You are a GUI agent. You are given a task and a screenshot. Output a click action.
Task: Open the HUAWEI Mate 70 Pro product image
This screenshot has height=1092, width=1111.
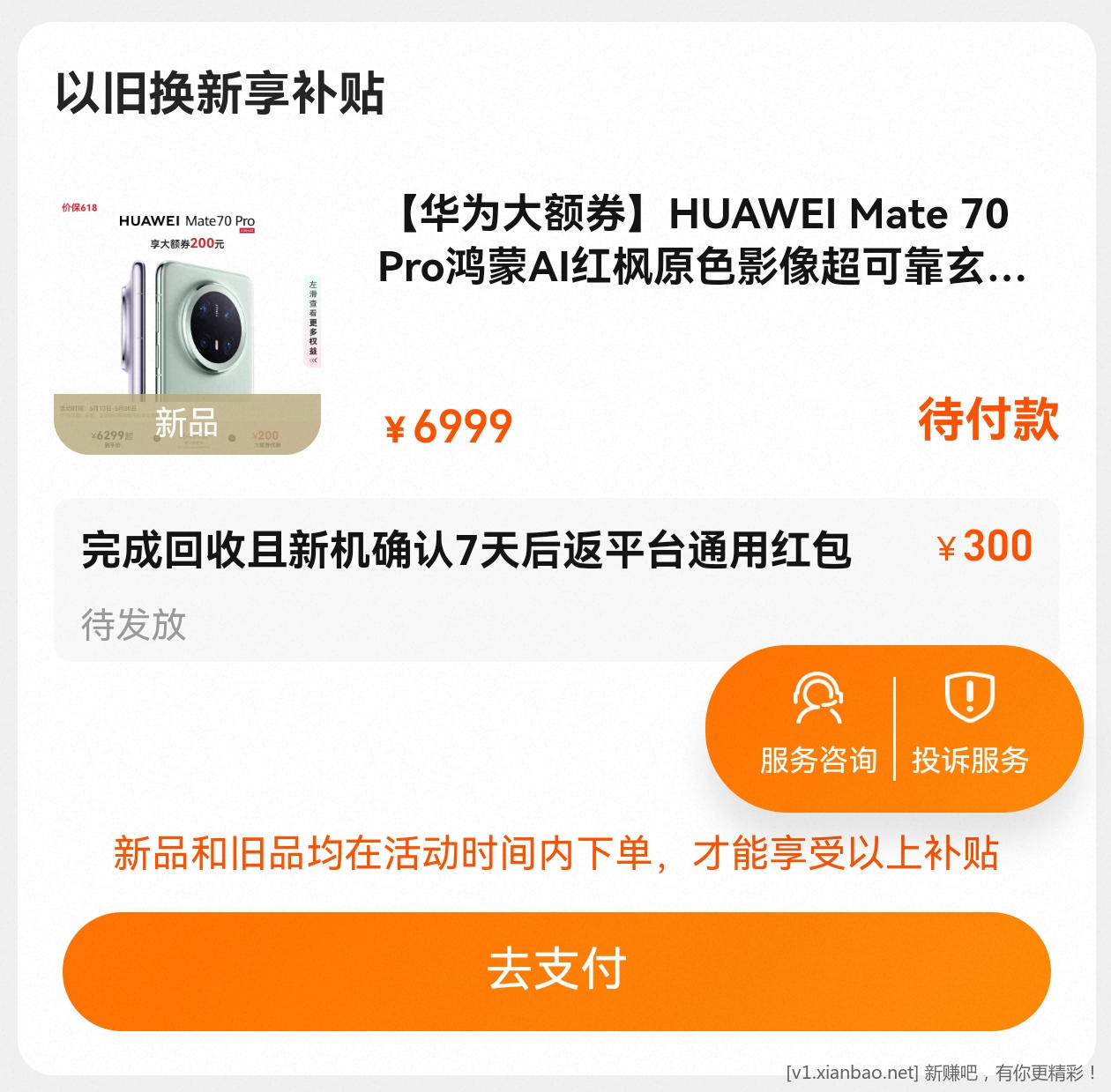(x=187, y=324)
